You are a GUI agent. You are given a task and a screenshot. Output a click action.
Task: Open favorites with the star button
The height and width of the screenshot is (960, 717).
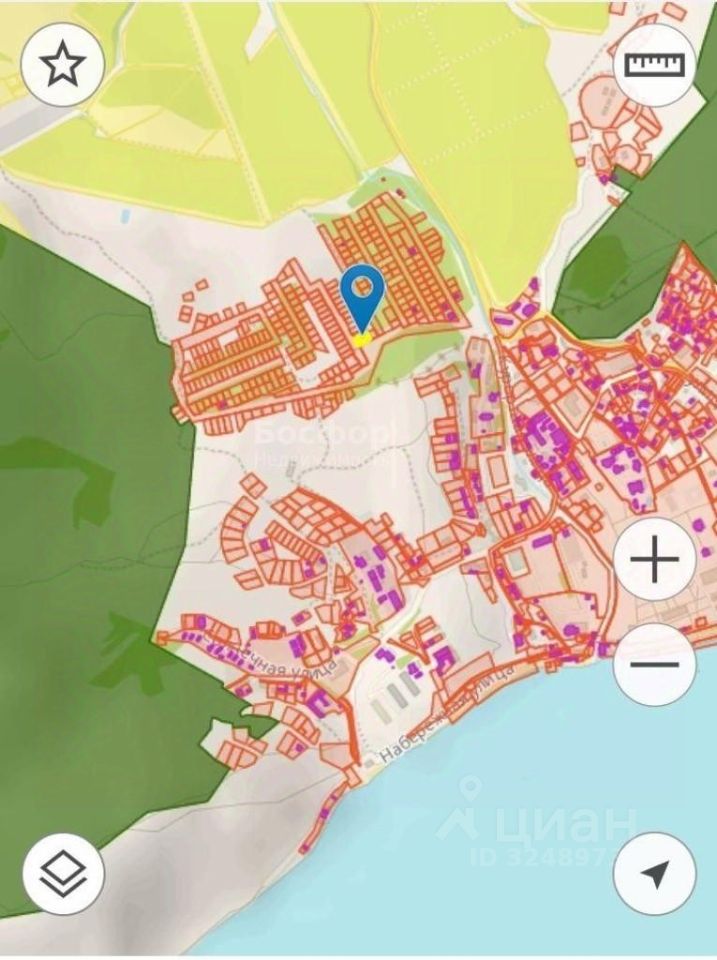click(x=62, y=65)
